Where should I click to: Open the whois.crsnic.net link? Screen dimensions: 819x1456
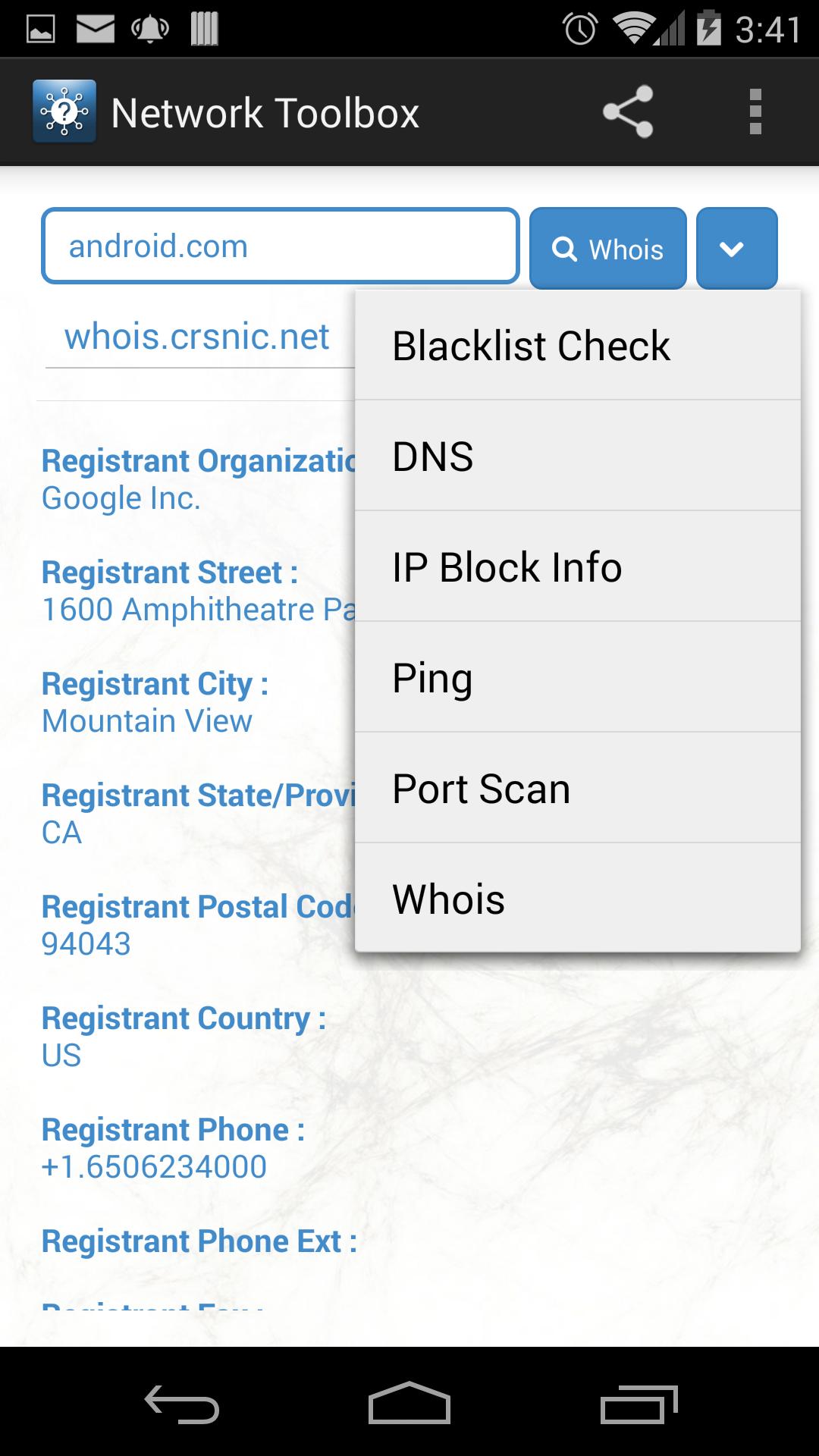click(198, 336)
